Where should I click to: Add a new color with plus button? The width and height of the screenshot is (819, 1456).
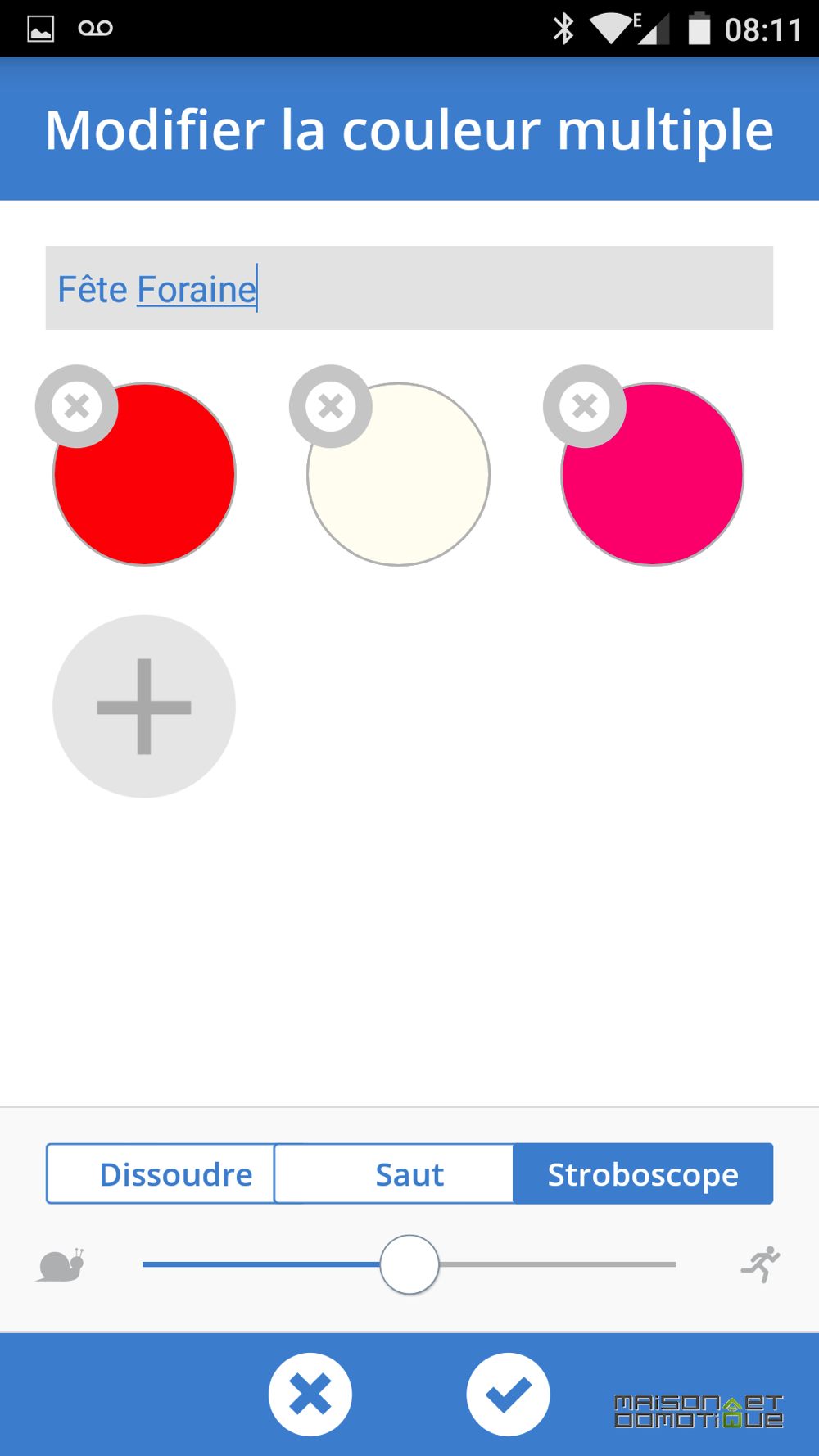[144, 706]
